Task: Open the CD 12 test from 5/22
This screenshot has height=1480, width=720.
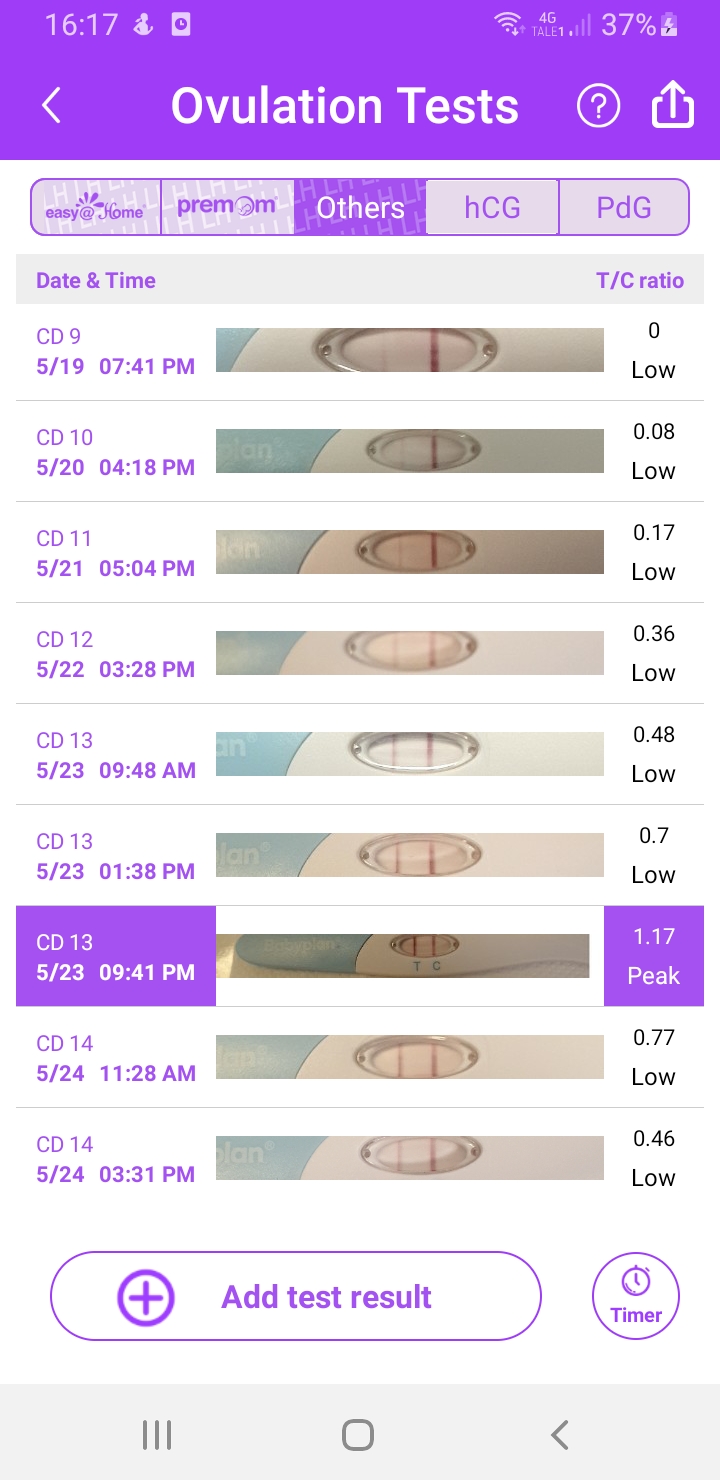Action: tap(360, 654)
